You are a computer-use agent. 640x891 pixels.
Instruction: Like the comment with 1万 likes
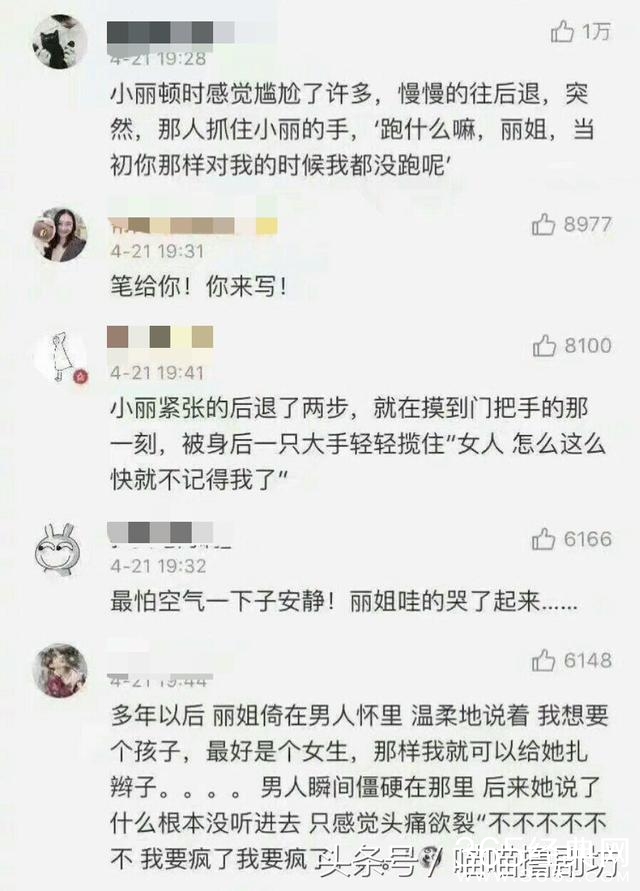(562, 32)
